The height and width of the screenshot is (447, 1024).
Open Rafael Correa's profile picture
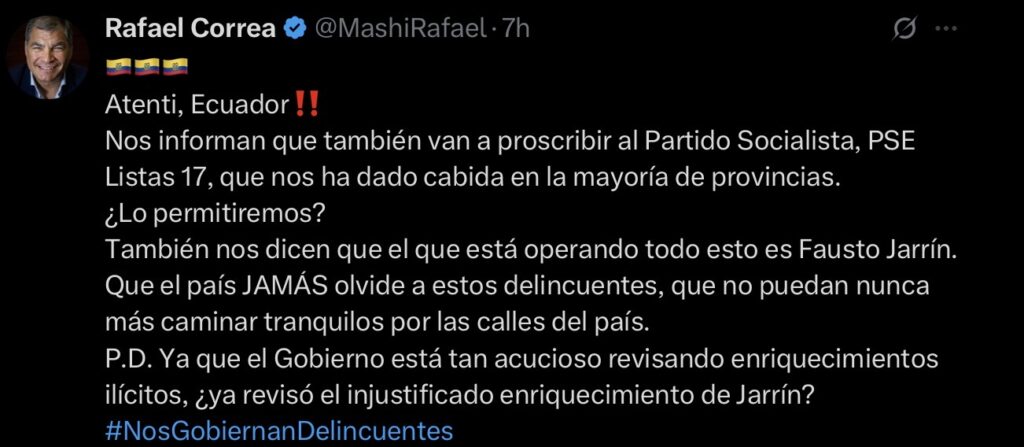click(48, 58)
